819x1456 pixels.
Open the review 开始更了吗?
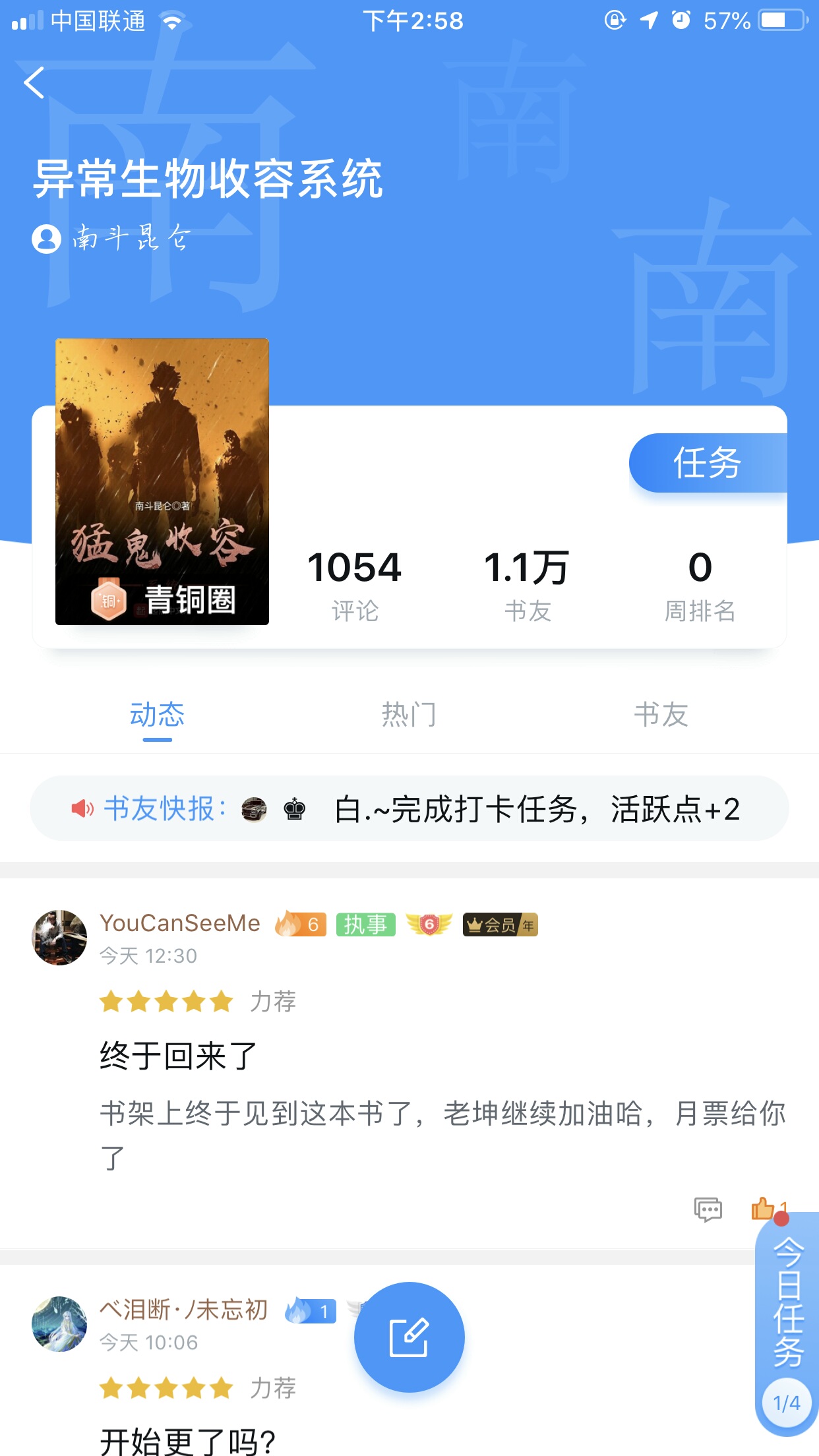pyautogui.click(x=188, y=1441)
